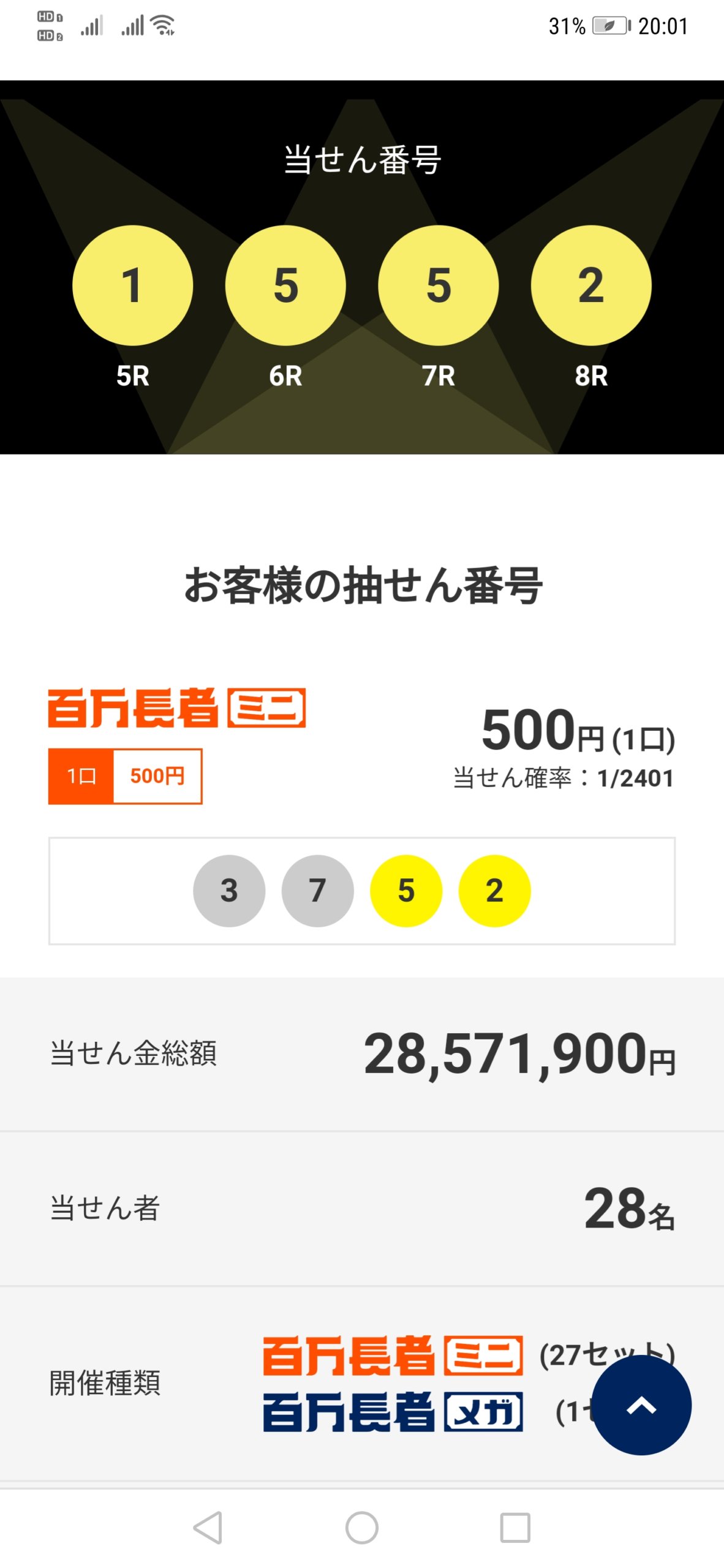This screenshot has height=1568, width=724.
Task: Open recent apps with the square button
Action: [x=515, y=1527]
